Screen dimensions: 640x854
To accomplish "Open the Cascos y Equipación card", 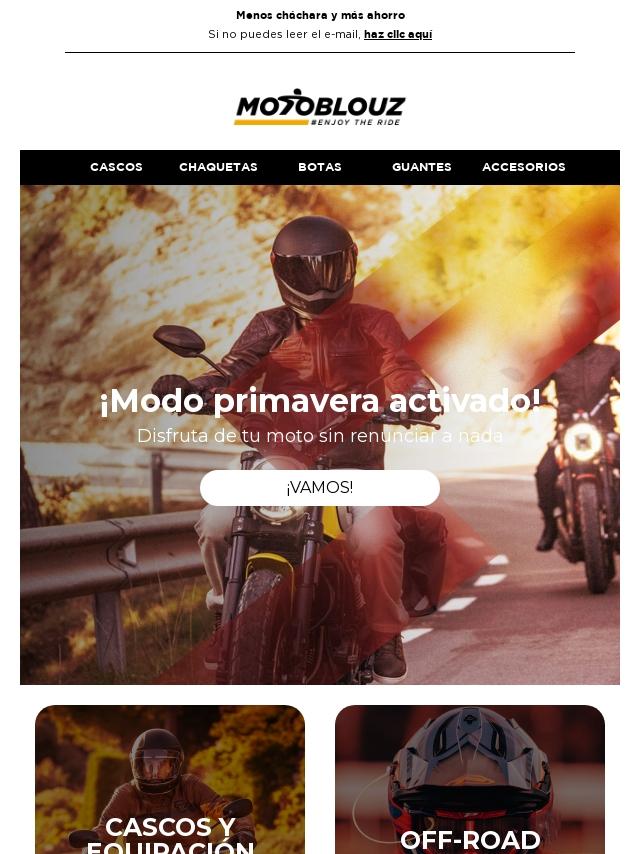I will tap(170, 779).
